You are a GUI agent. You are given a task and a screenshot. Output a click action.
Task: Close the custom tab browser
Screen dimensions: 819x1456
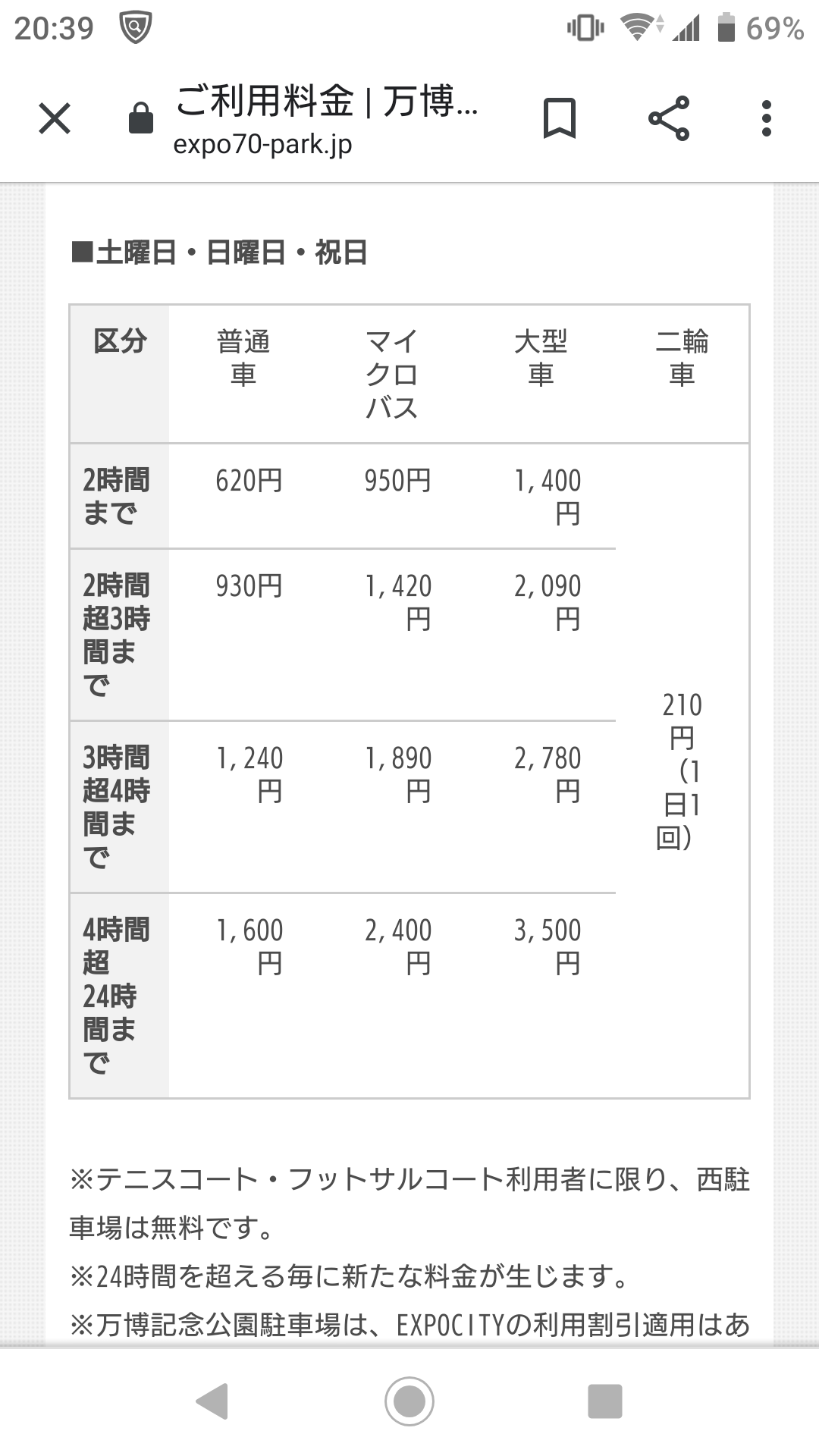[x=55, y=119]
